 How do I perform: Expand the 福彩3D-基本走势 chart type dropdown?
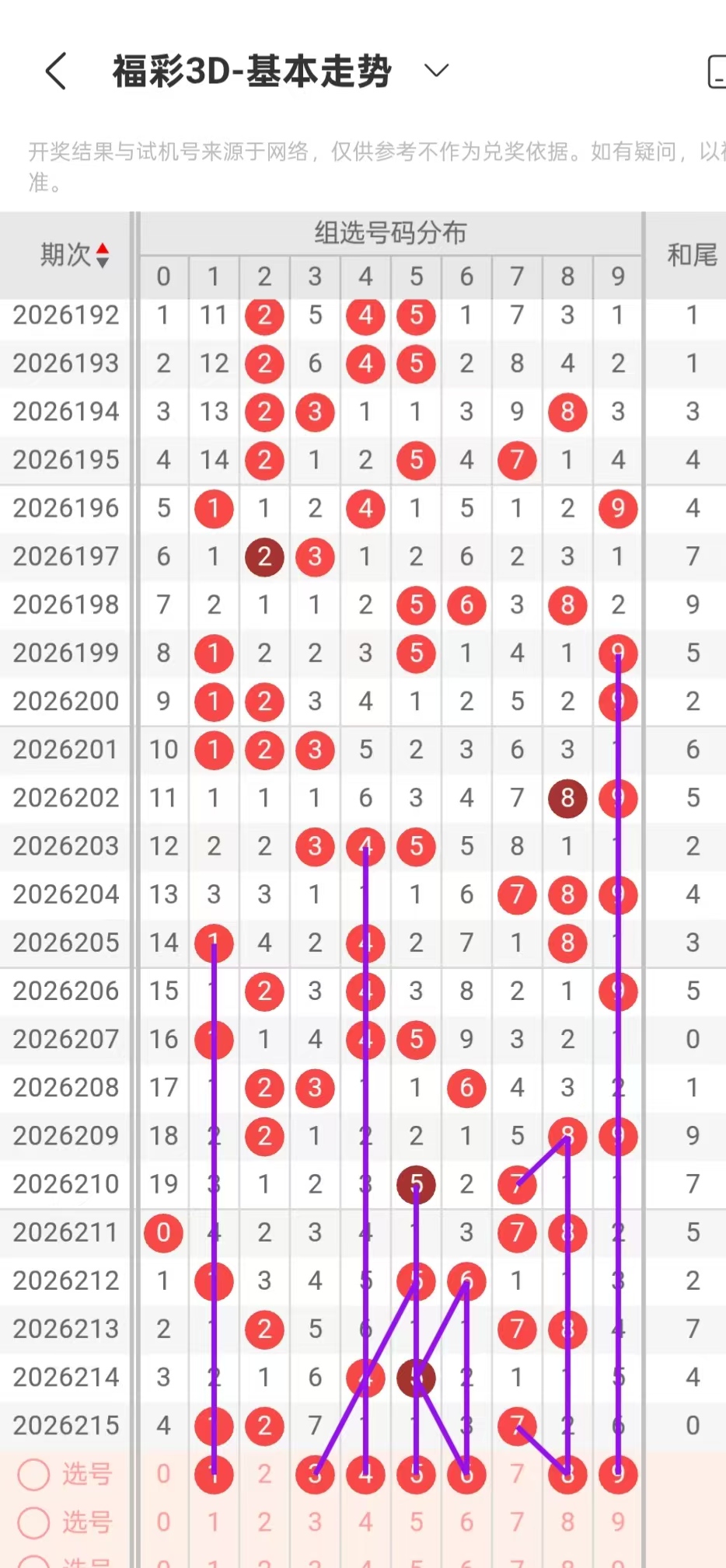pos(437,71)
